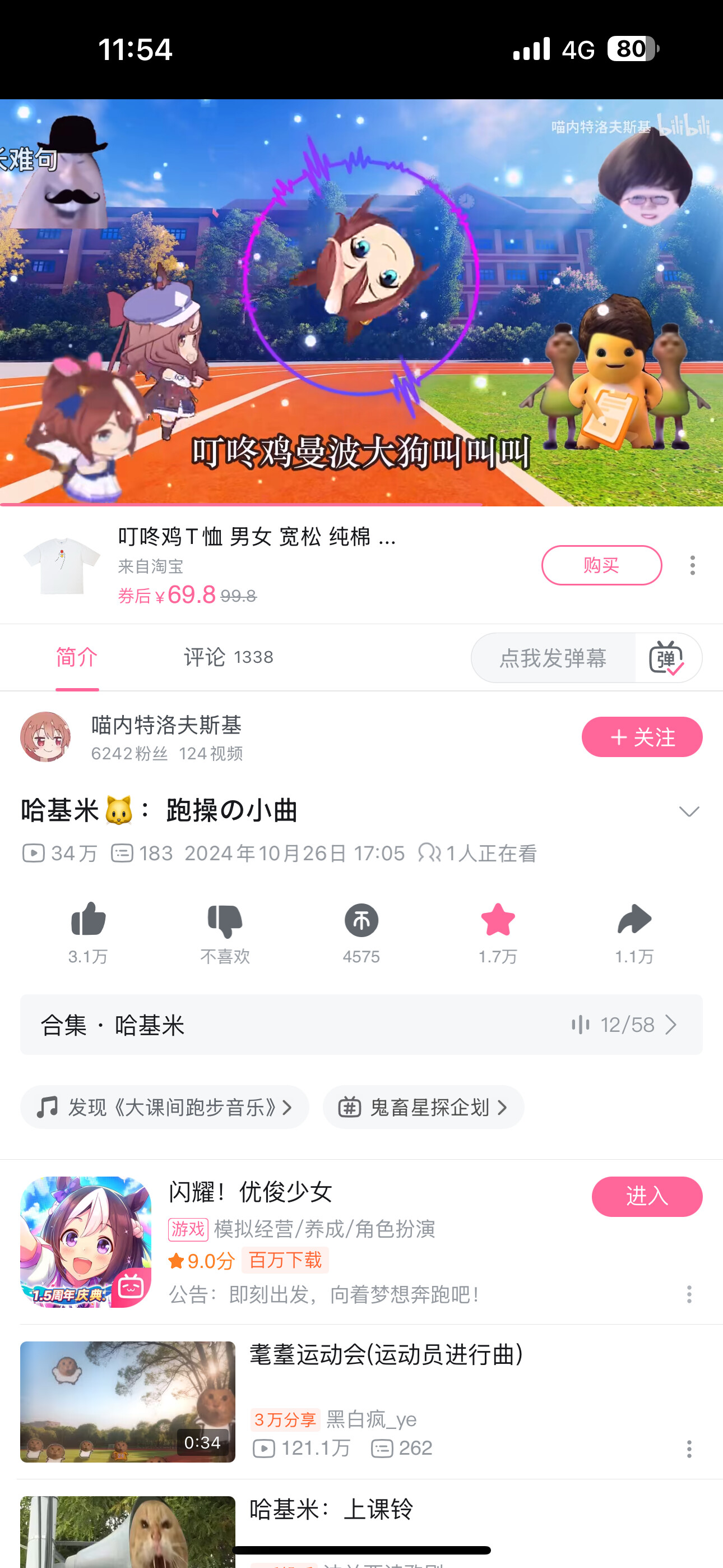Expand the video title description
723x1568 pixels.
(x=688, y=811)
